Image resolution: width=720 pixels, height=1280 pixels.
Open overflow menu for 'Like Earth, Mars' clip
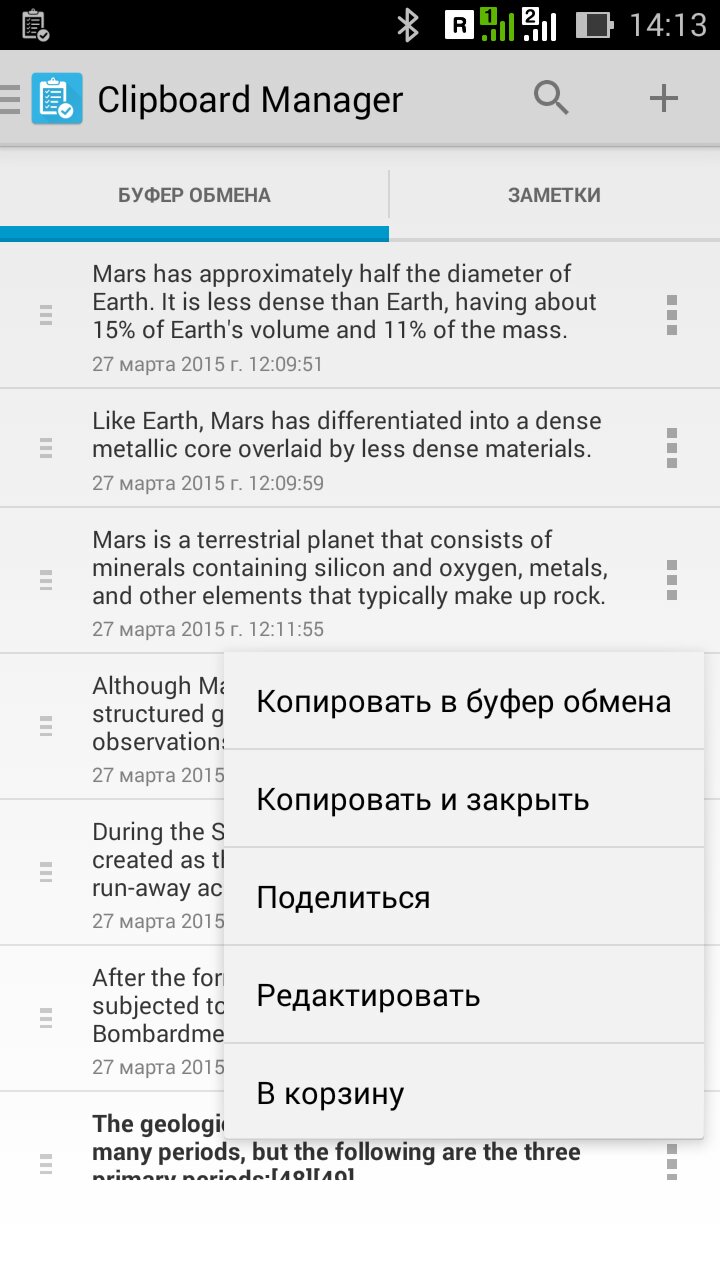coord(671,448)
